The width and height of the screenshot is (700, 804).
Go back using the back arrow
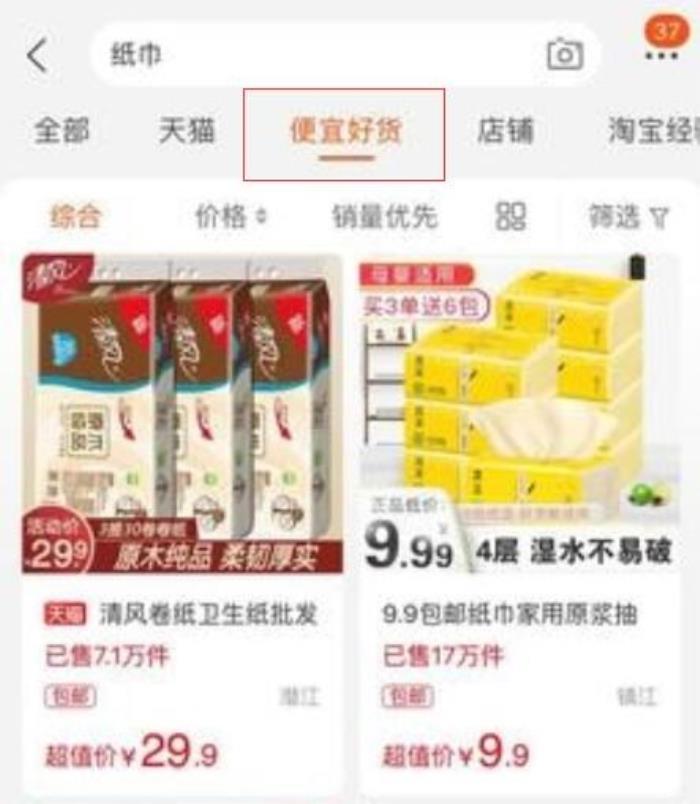click(37, 55)
